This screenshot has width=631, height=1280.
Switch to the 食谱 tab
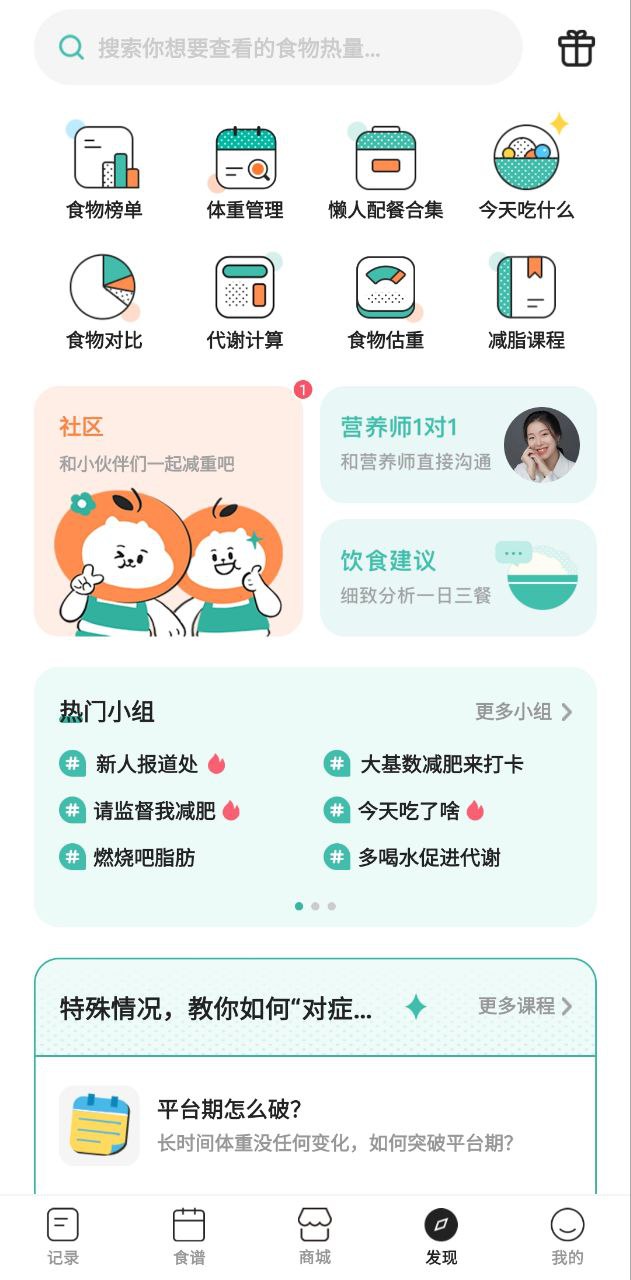189,1236
